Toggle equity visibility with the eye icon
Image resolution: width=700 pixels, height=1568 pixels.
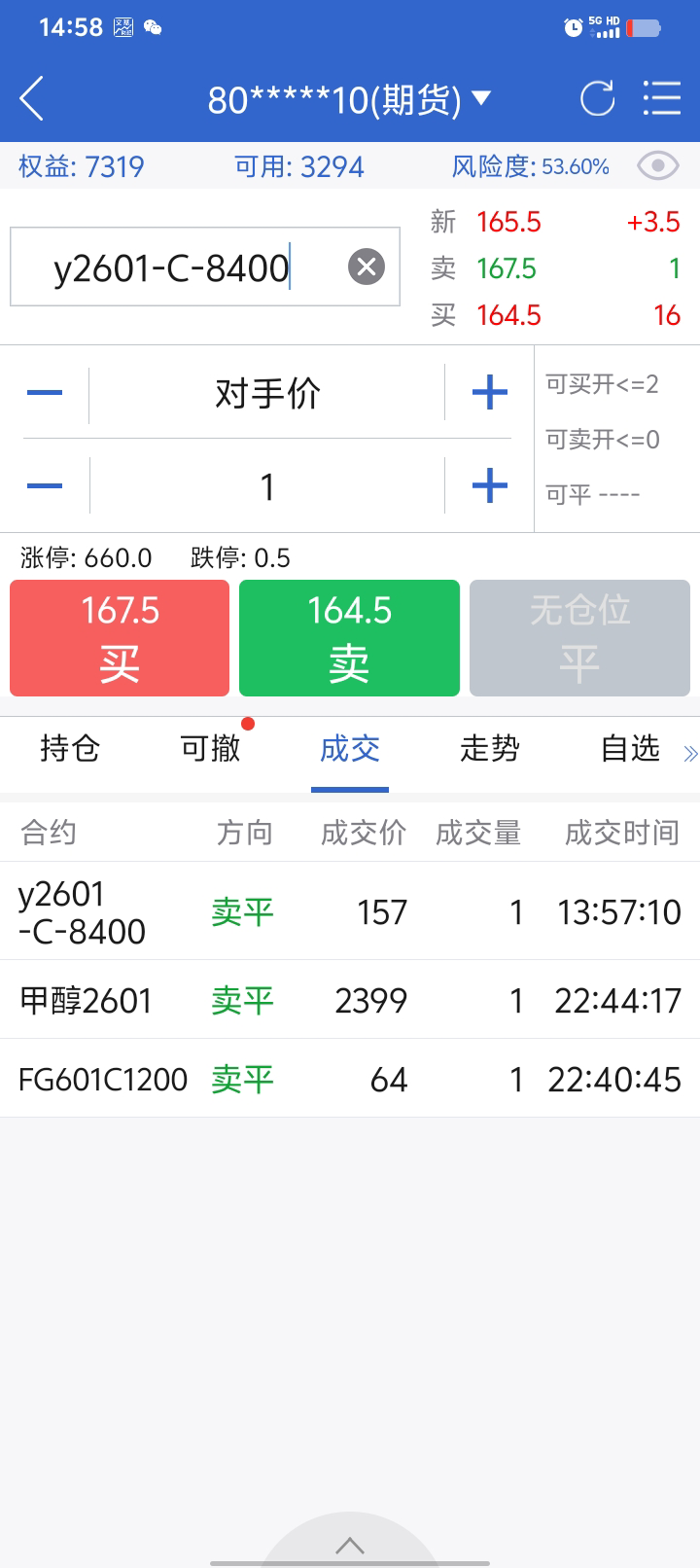[657, 166]
